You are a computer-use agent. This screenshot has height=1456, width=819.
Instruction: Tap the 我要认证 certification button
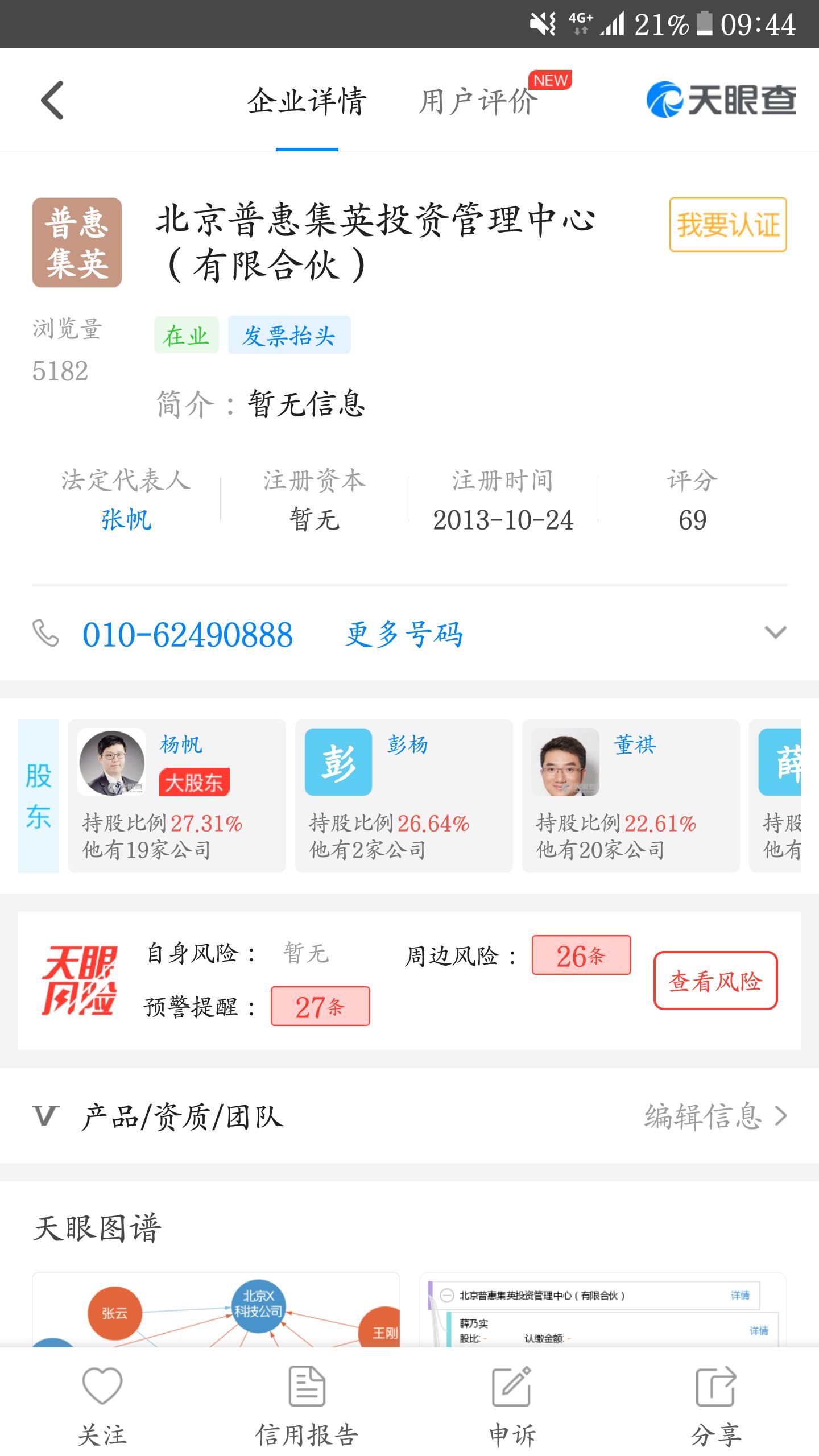coord(728,225)
